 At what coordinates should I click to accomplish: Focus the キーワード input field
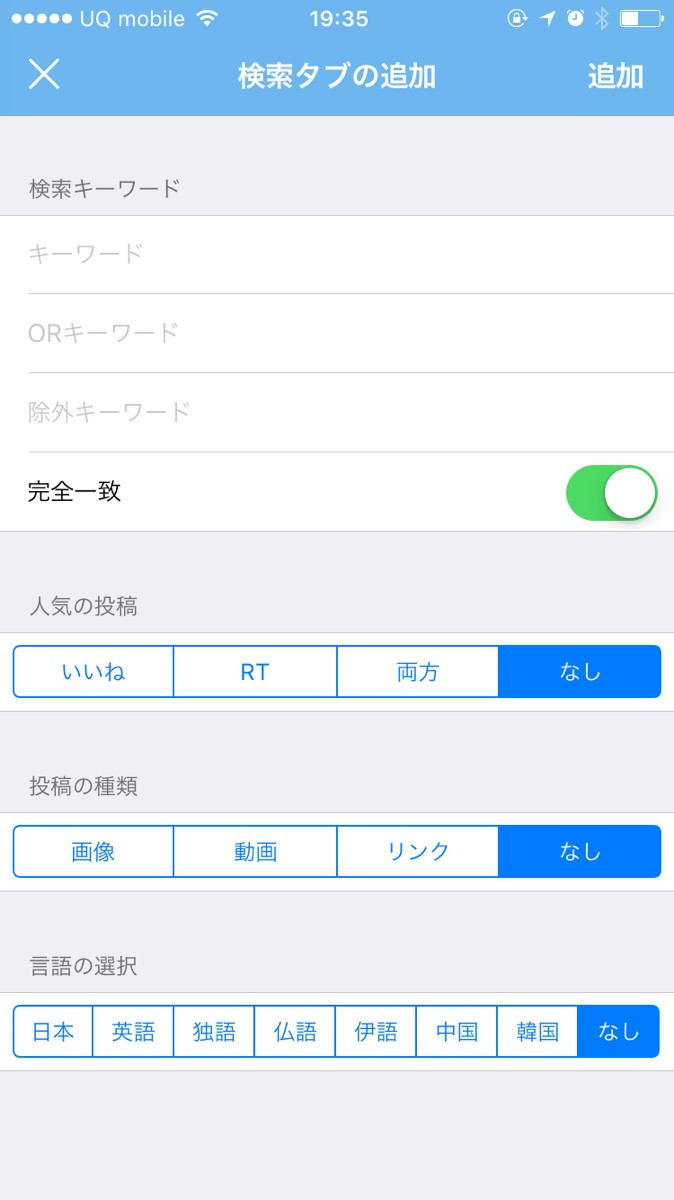point(337,254)
